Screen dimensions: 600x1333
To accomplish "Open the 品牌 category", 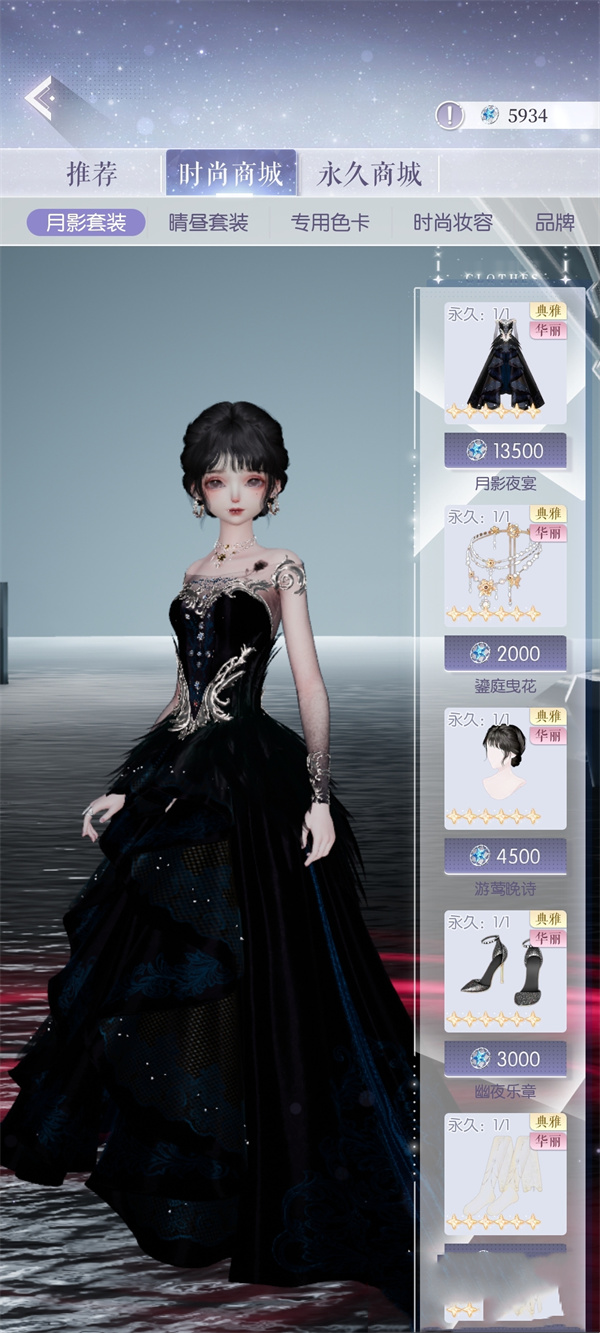I will pyautogui.click(x=555, y=222).
